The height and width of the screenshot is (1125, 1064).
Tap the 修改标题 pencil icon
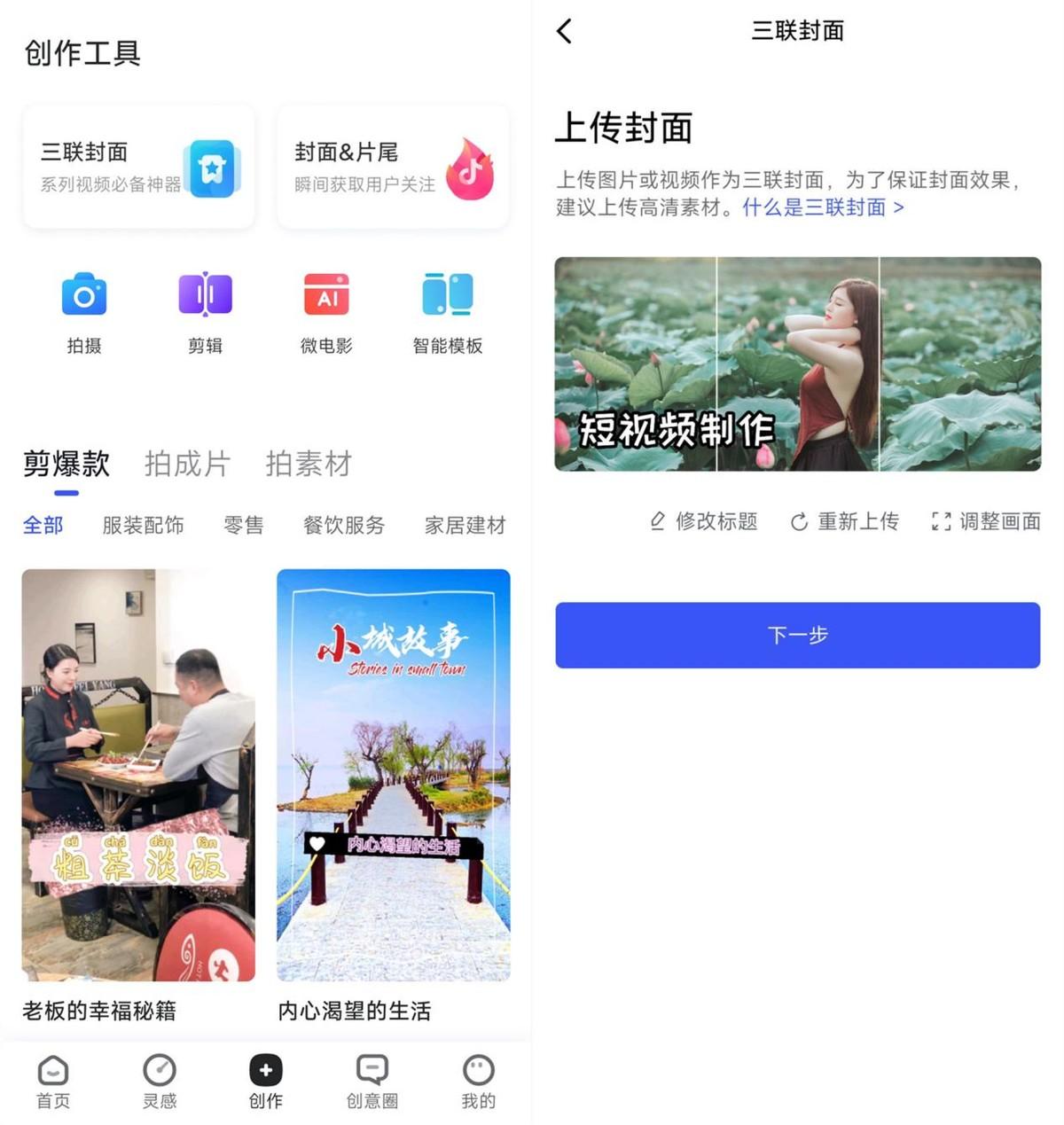click(657, 522)
